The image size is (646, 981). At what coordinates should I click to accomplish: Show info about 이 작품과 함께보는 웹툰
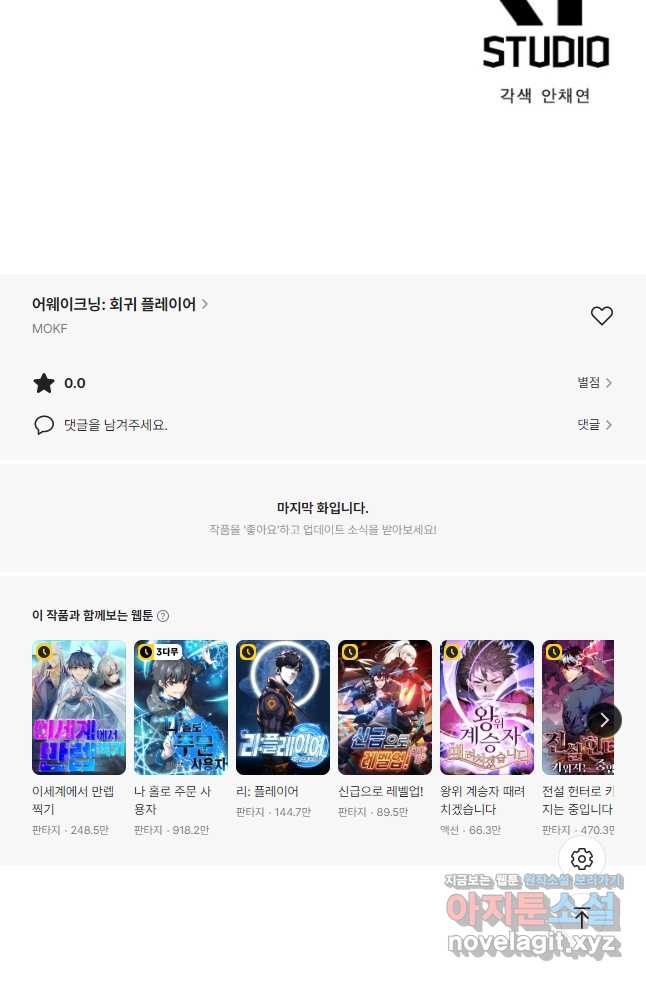coord(163,616)
